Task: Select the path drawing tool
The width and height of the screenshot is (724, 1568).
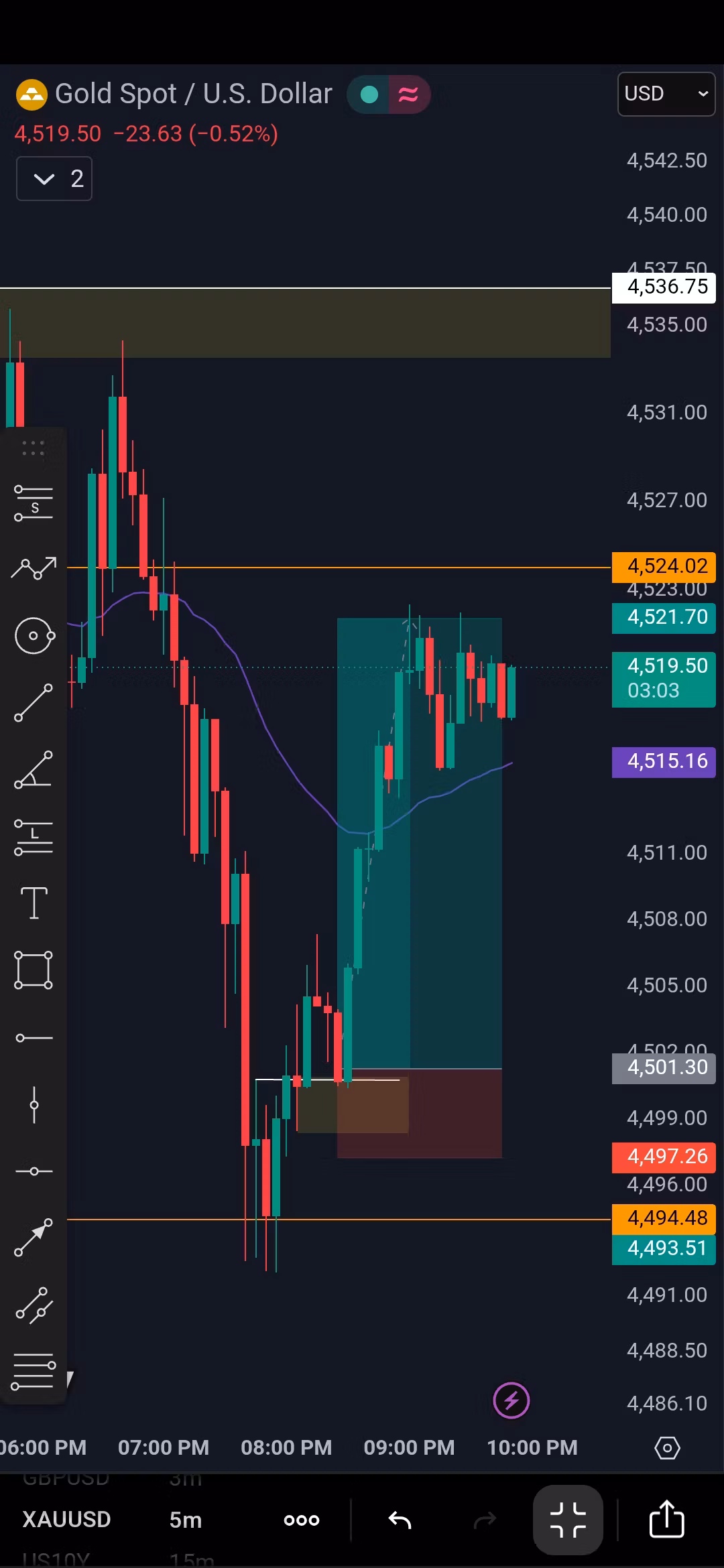Action: coord(34,568)
